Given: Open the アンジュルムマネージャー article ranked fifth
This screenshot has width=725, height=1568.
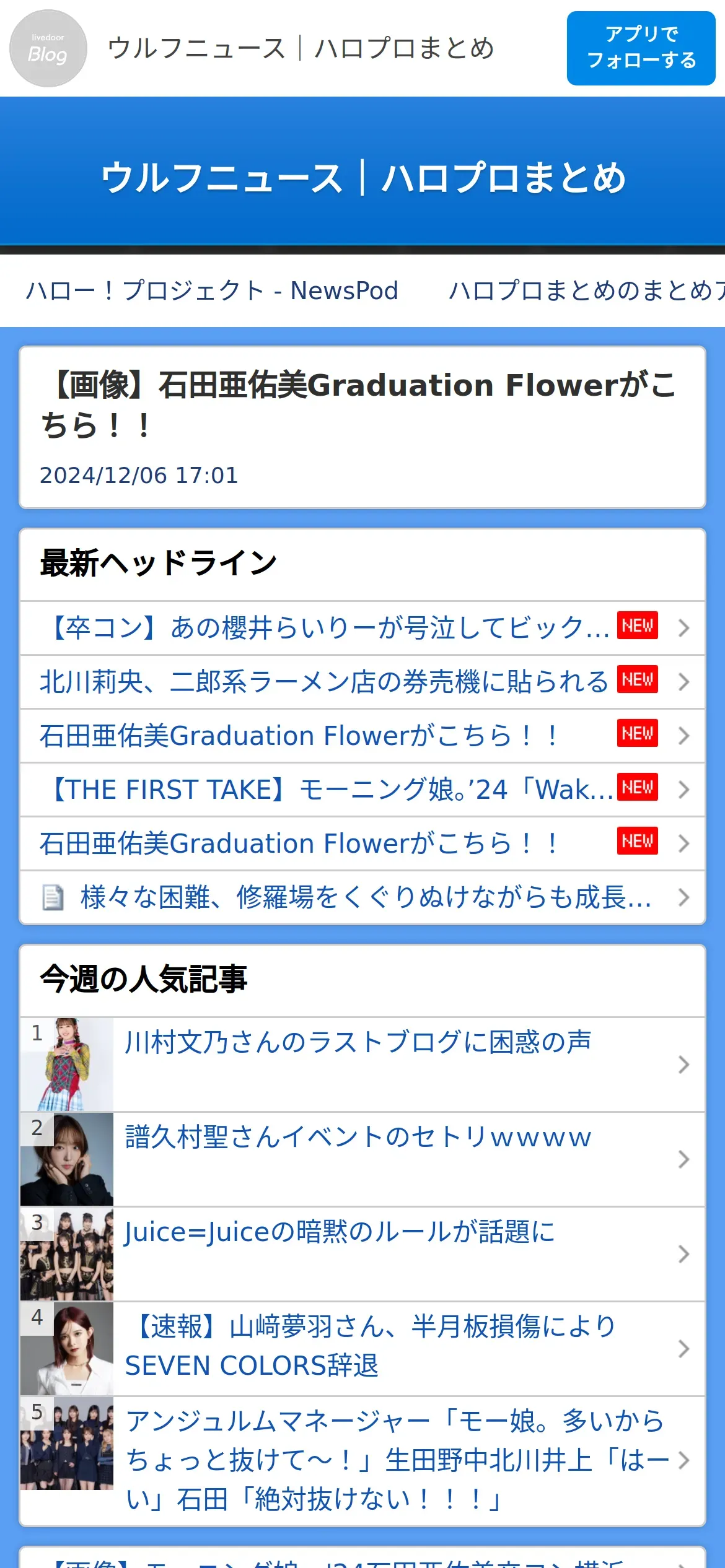Looking at the screenshot, I should pos(362,1461).
